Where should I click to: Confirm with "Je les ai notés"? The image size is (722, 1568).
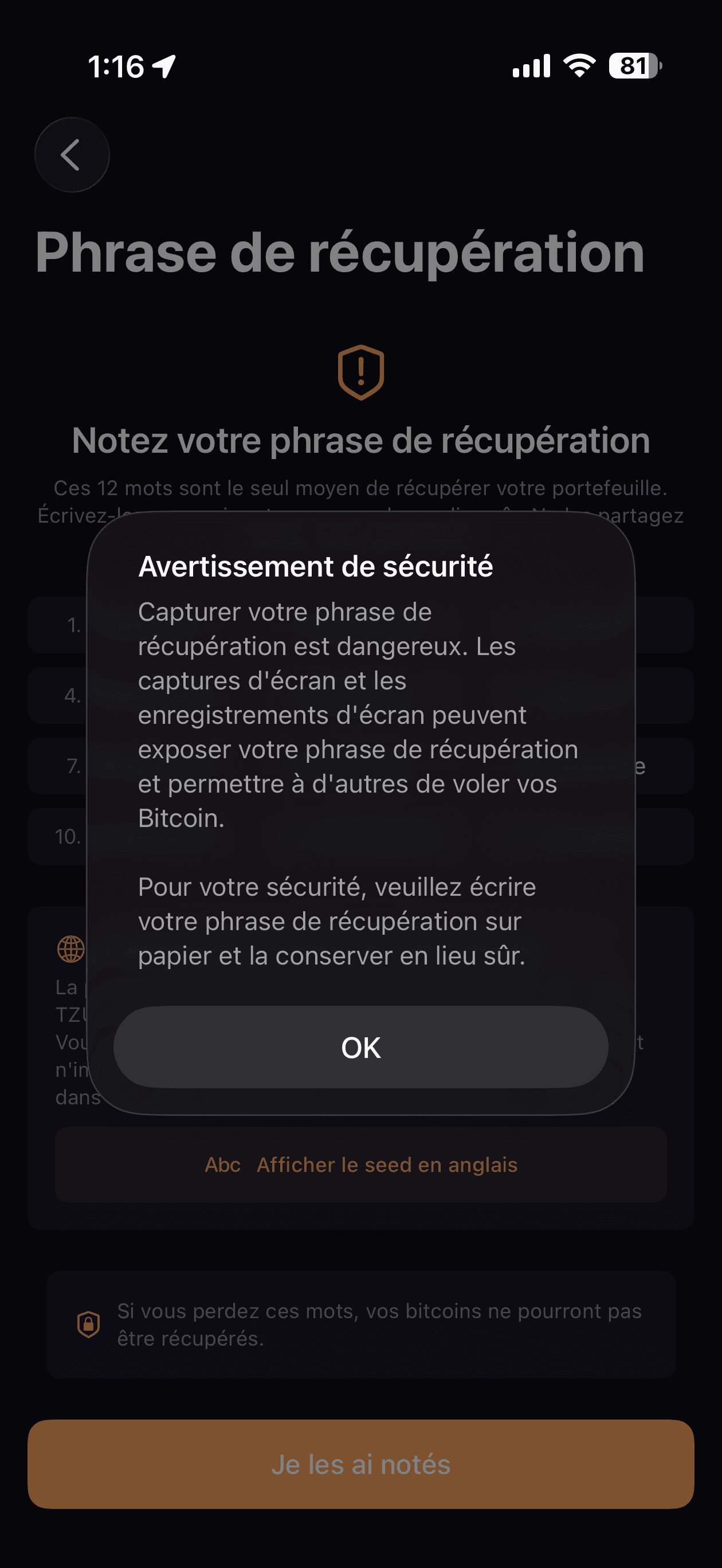360,1464
